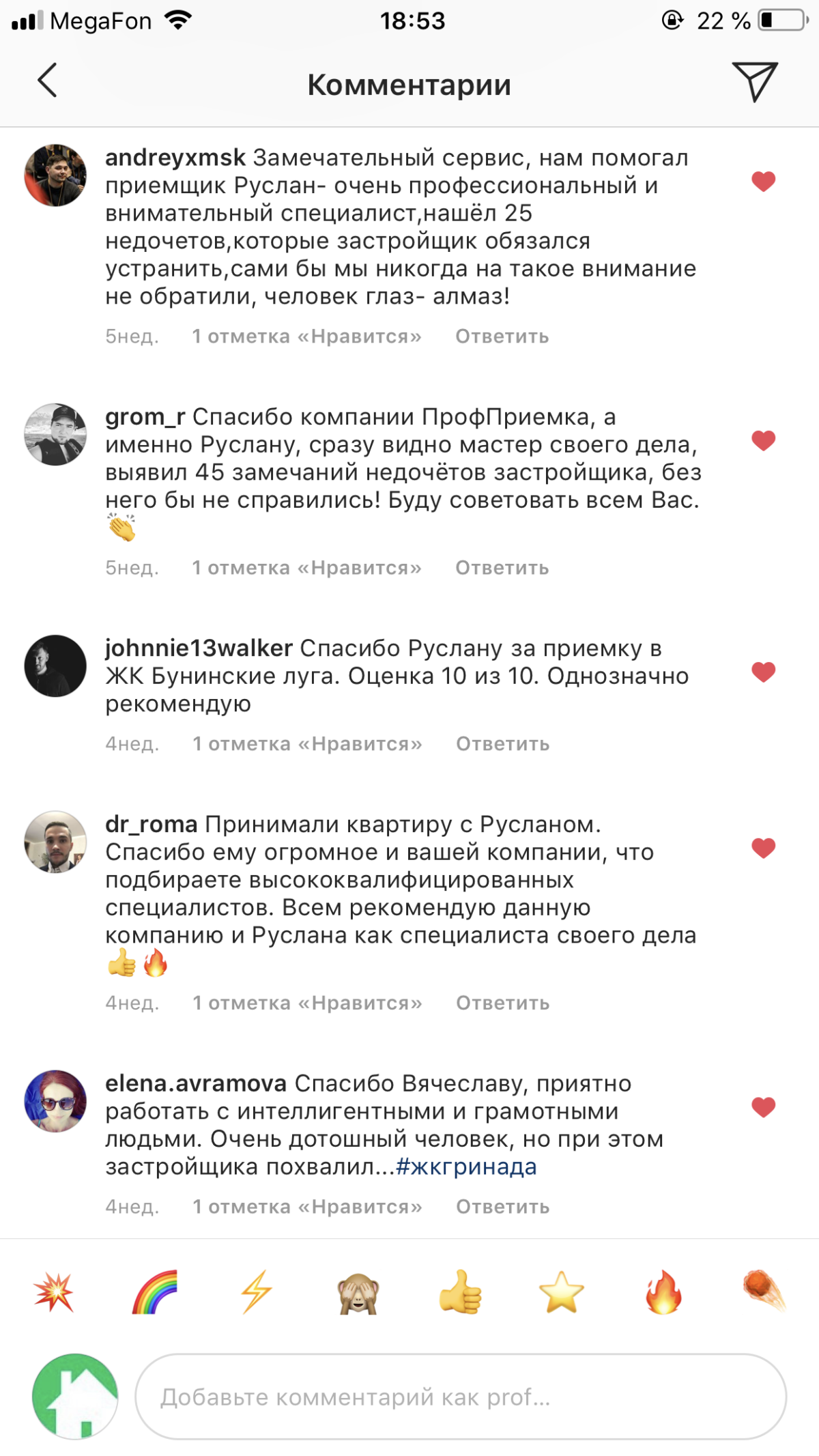Screen dimensions: 819x1456
Task: Insert the fire emoji
Action: [663, 1292]
